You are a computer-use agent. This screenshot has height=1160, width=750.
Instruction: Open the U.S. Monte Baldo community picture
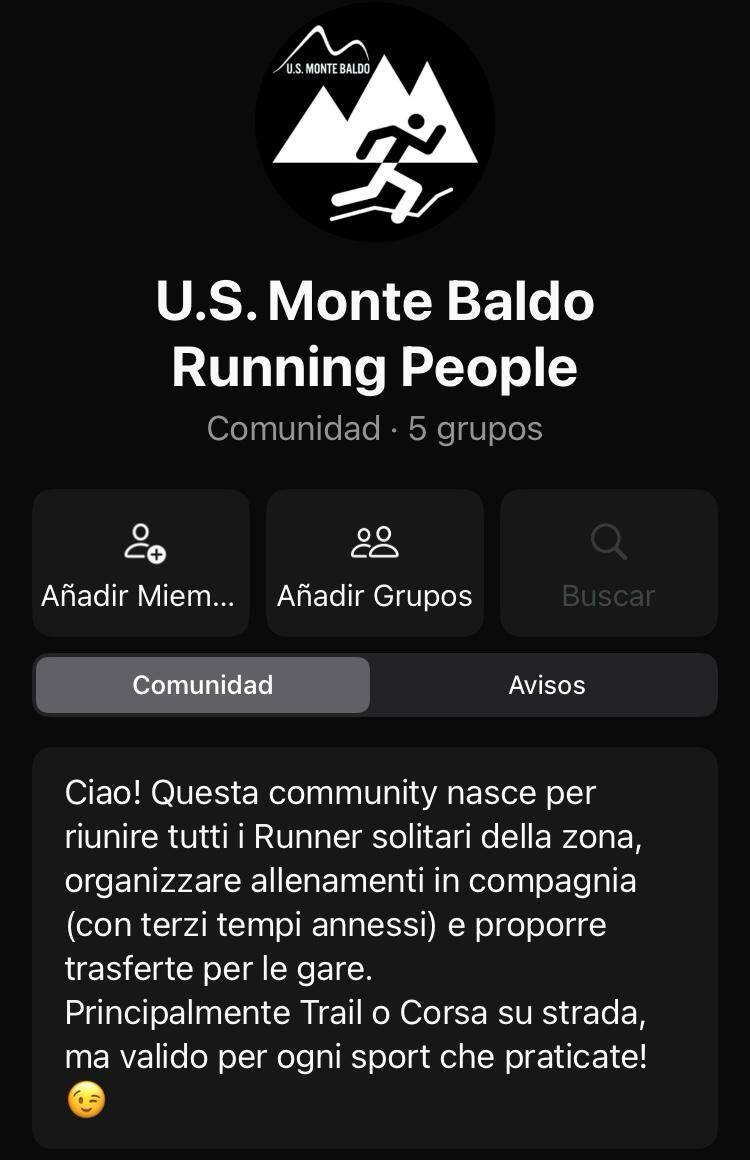[x=375, y=122]
